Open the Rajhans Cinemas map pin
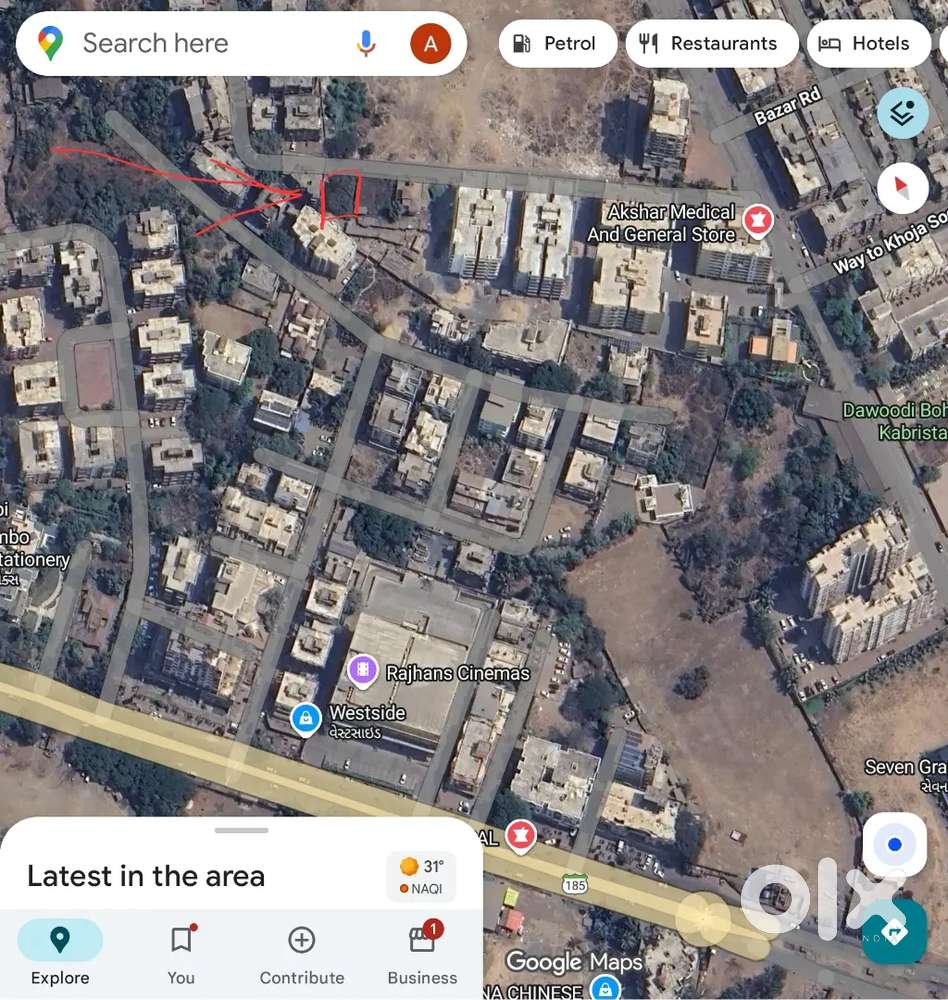 (x=363, y=671)
